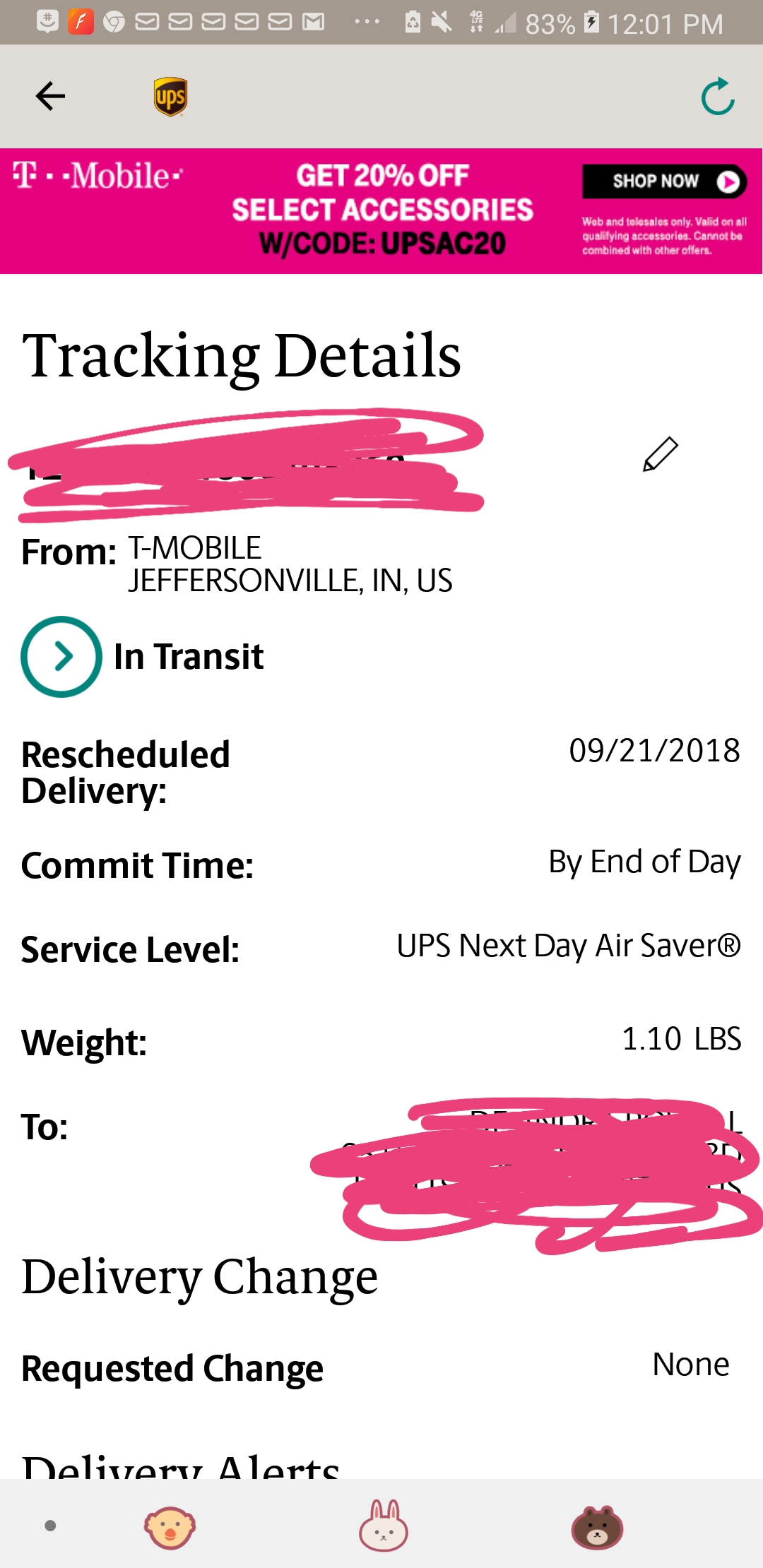Go back with the top-left arrow
This screenshot has width=763, height=1568.
coord(50,96)
